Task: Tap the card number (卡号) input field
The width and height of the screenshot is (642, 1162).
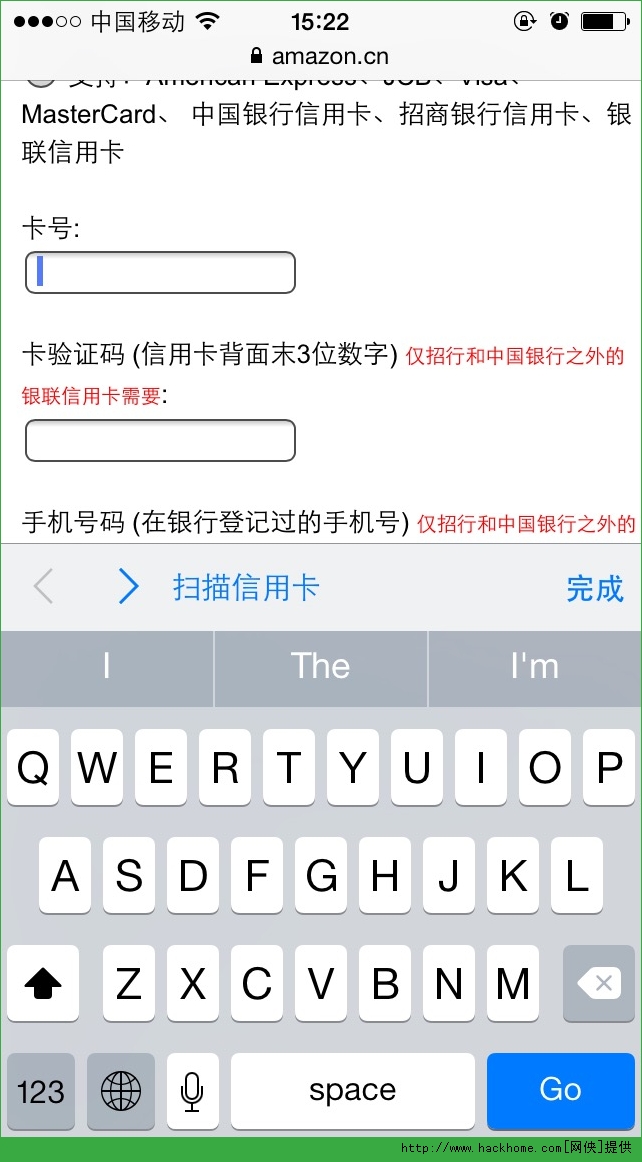Action: pos(160,273)
